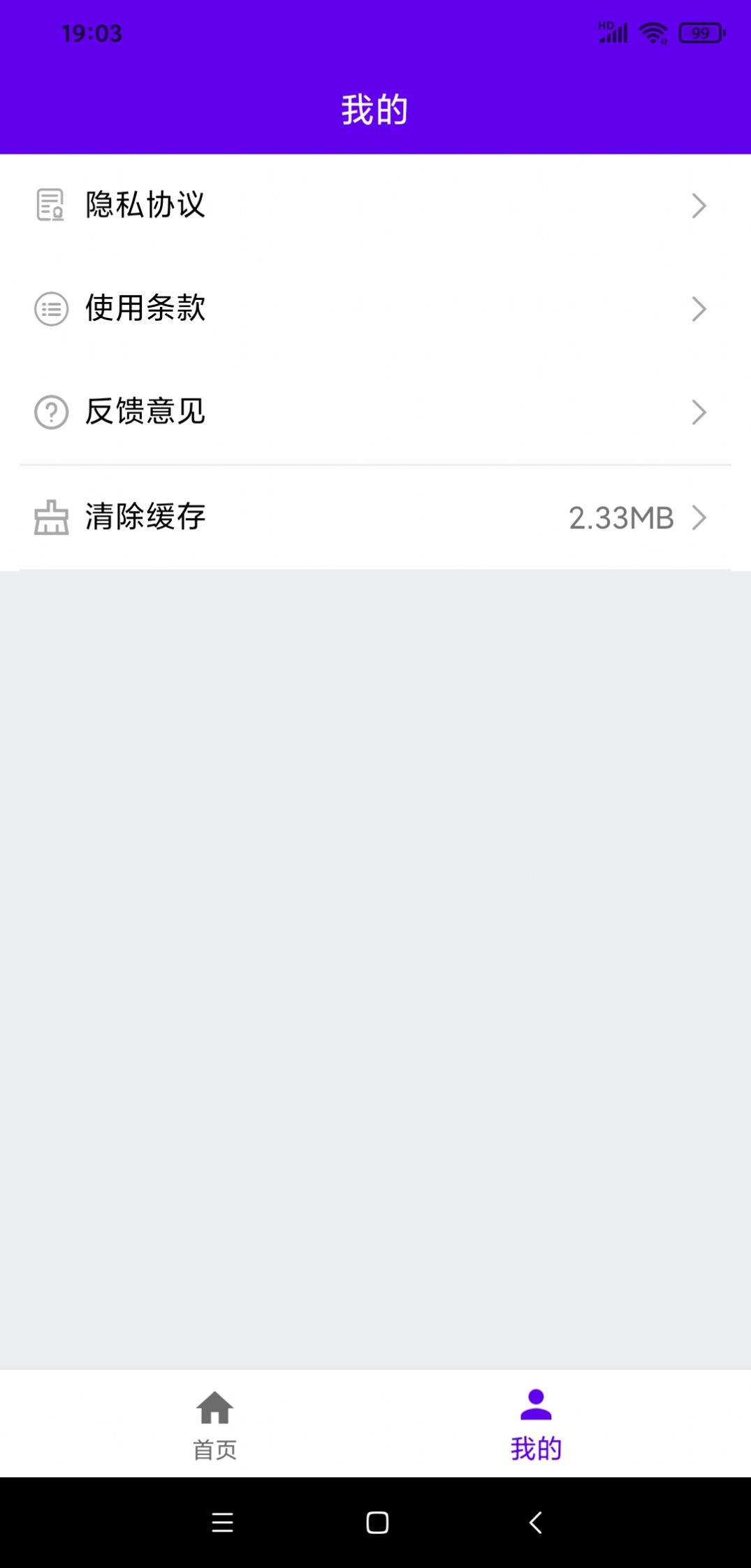Open 清除缓存 with its right arrow
The image size is (751, 1568).
tap(699, 517)
